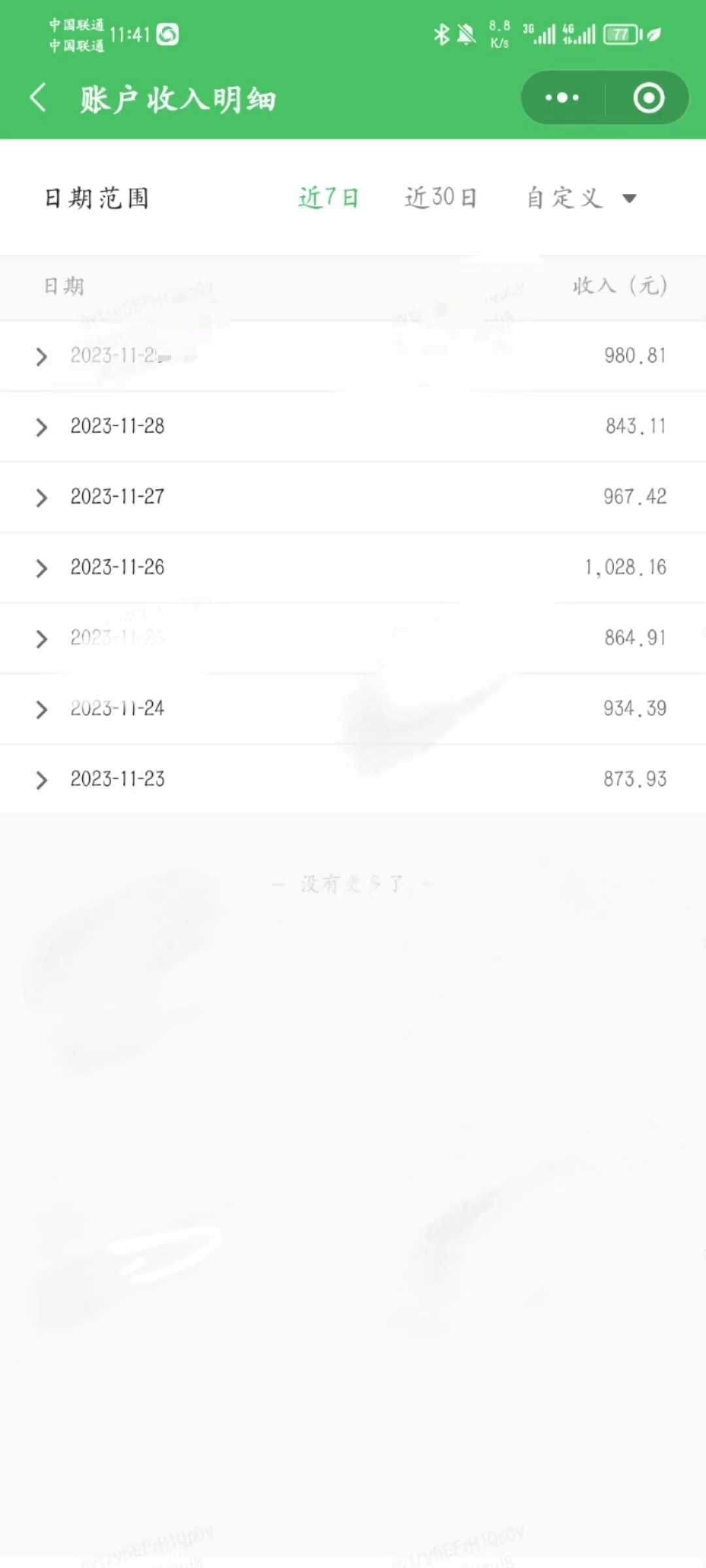Click the circular close capsule icon

[646, 97]
